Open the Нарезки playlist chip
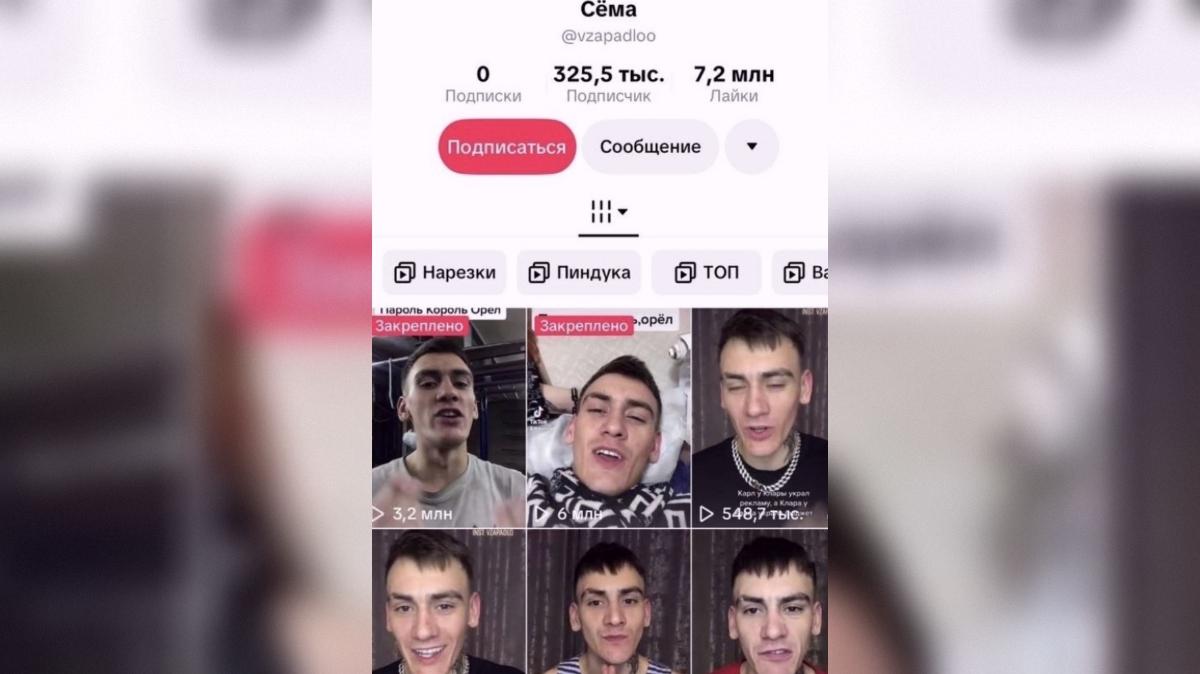This screenshot has width=1200, height=674. coord(444,272)
